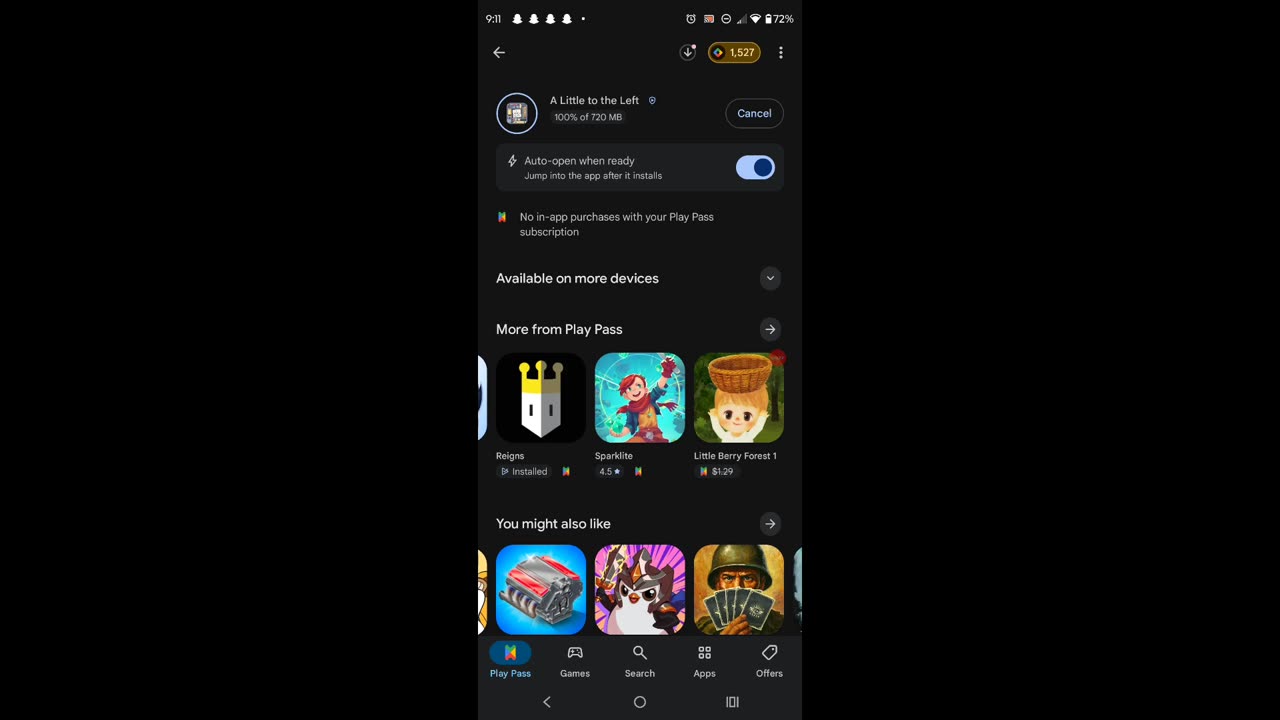Open the engine game tile

[541, 589]
